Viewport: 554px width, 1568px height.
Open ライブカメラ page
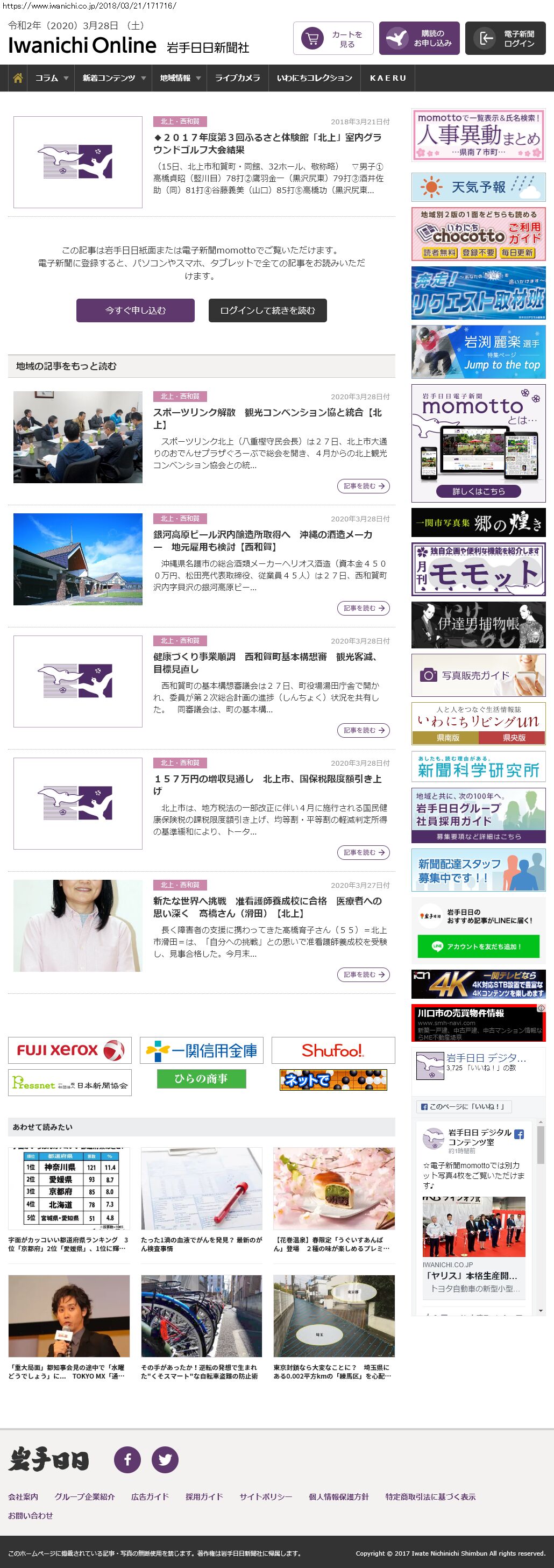pyautogui.click(x=237, y=78)
